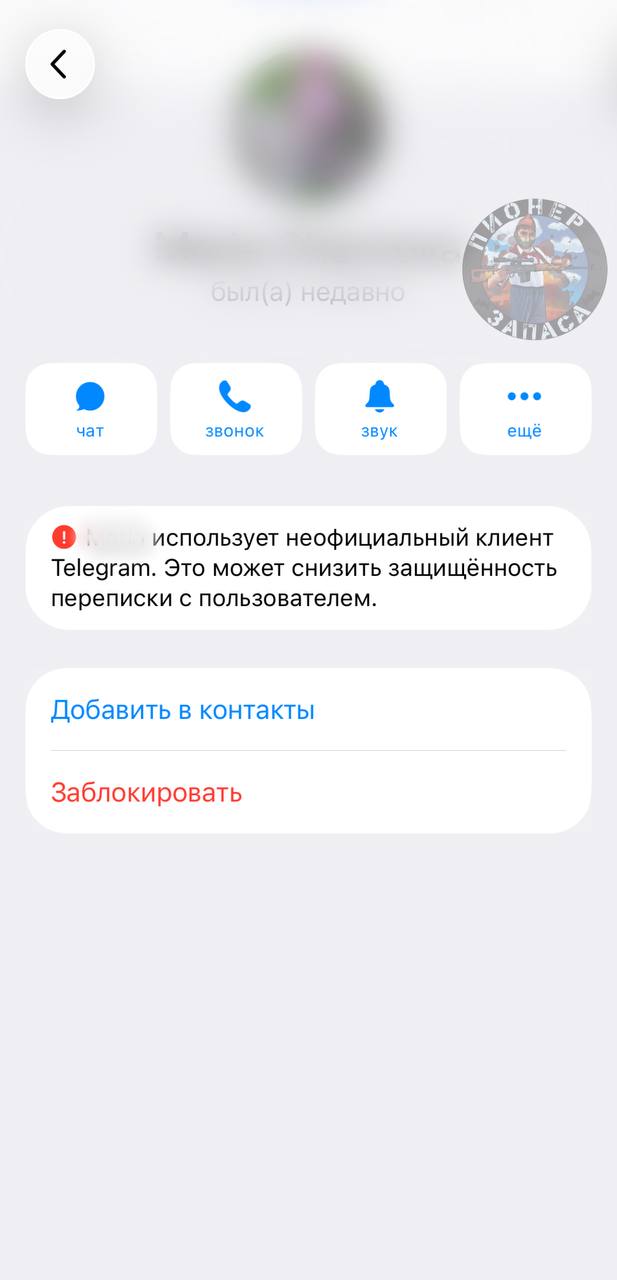Open sound settings via the звук bell

[x=380, y=409]
